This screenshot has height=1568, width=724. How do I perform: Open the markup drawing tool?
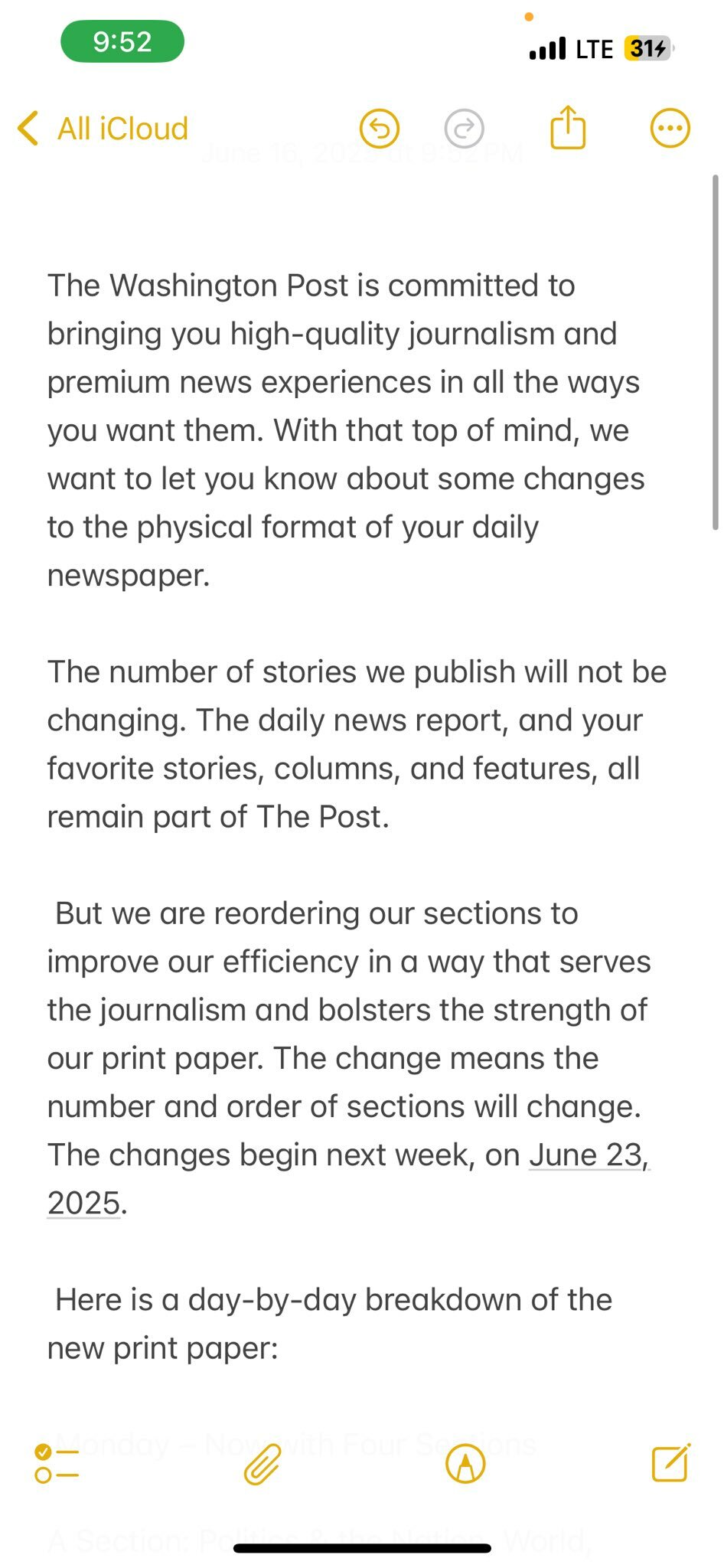point(465,1463)
